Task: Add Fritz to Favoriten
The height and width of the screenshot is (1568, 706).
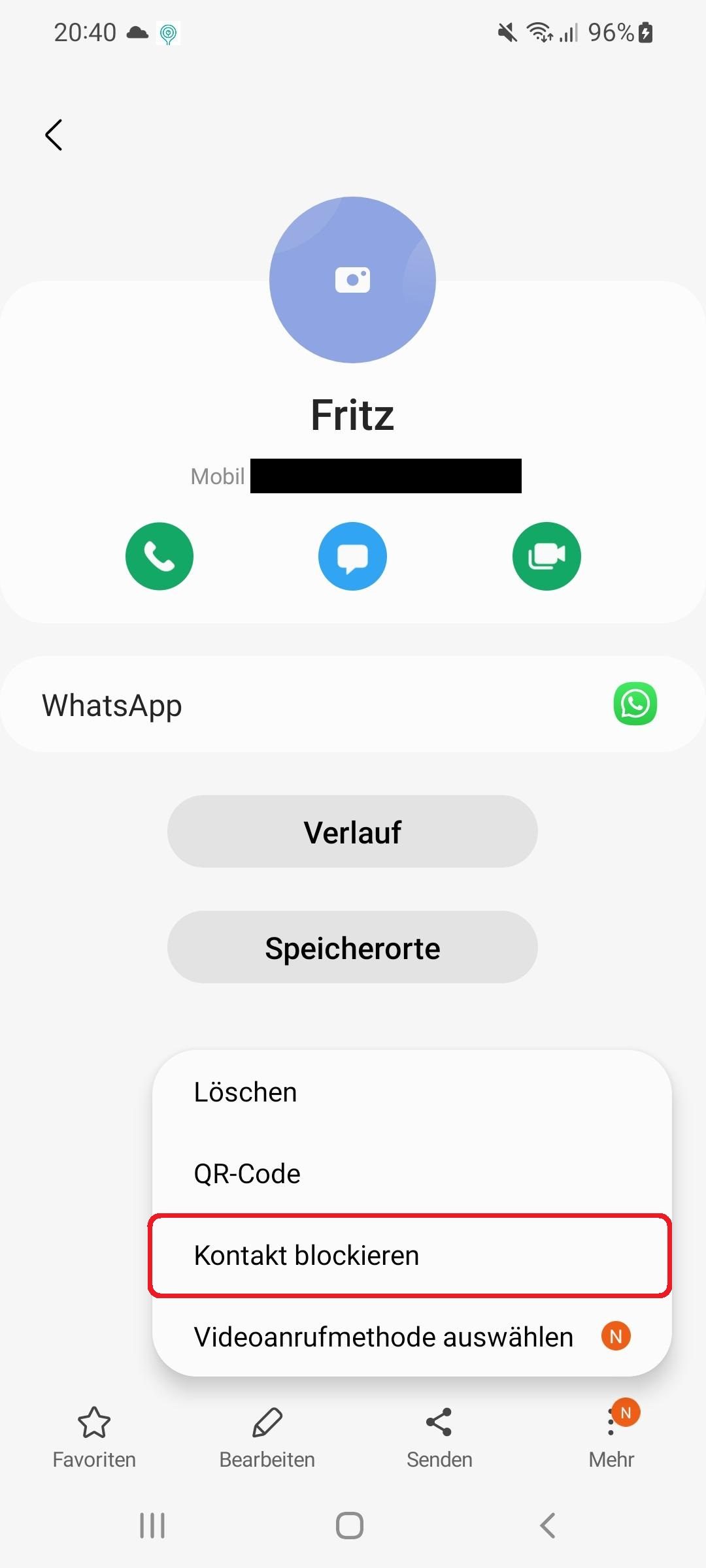Action: (94, 1434)
